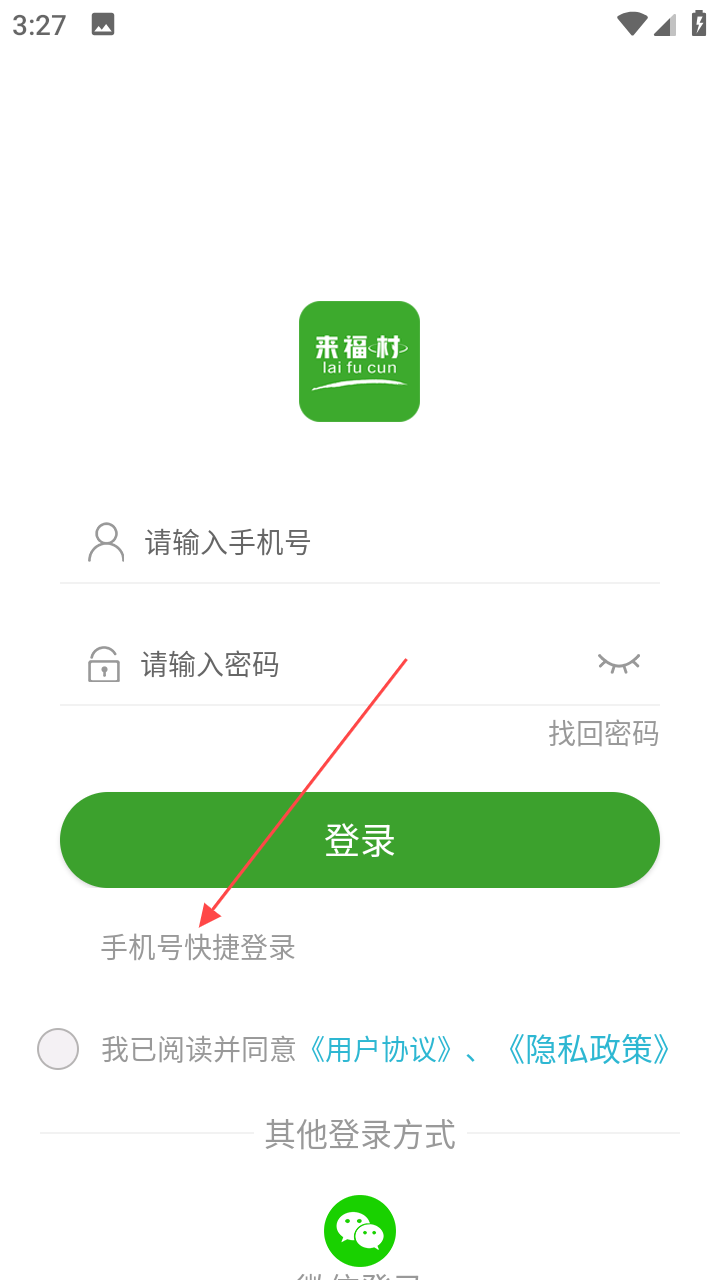The height and width of the screenshot is (1280, 720).
Task: Tap the green 登录 button
Action: click(x=360, y=840)
